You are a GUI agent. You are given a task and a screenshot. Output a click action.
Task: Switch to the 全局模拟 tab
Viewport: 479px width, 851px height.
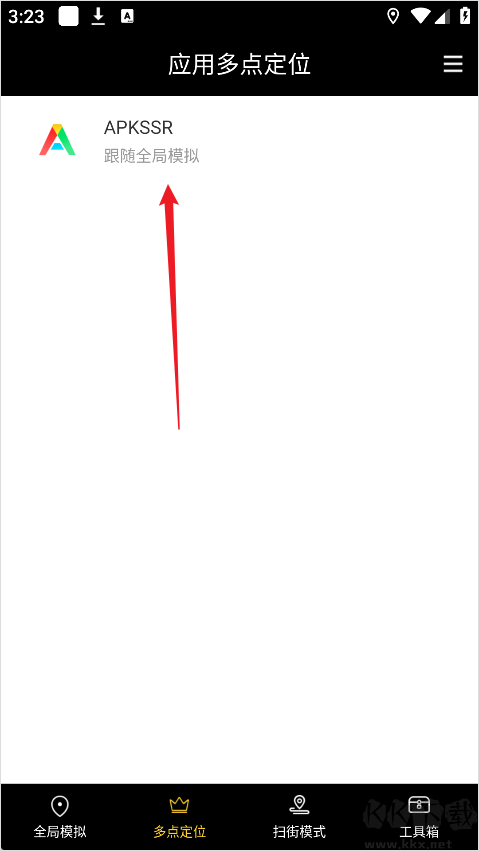pos(60,817)
